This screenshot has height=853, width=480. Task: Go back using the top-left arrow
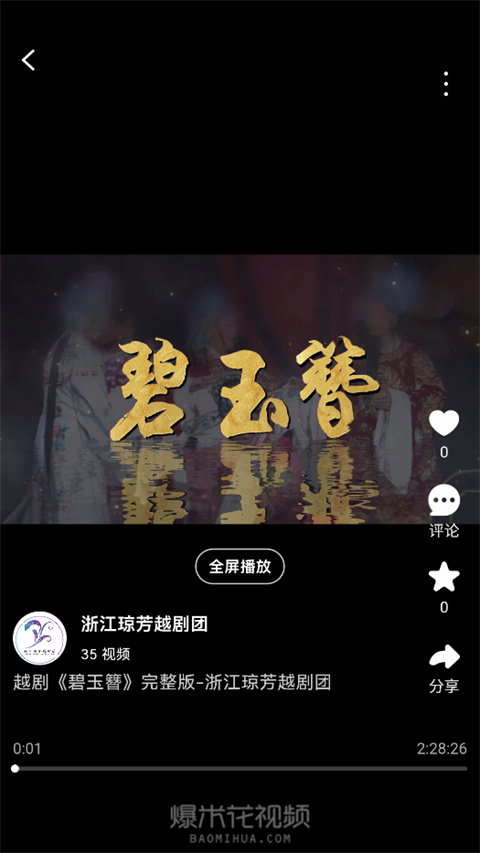pos(28,60)
